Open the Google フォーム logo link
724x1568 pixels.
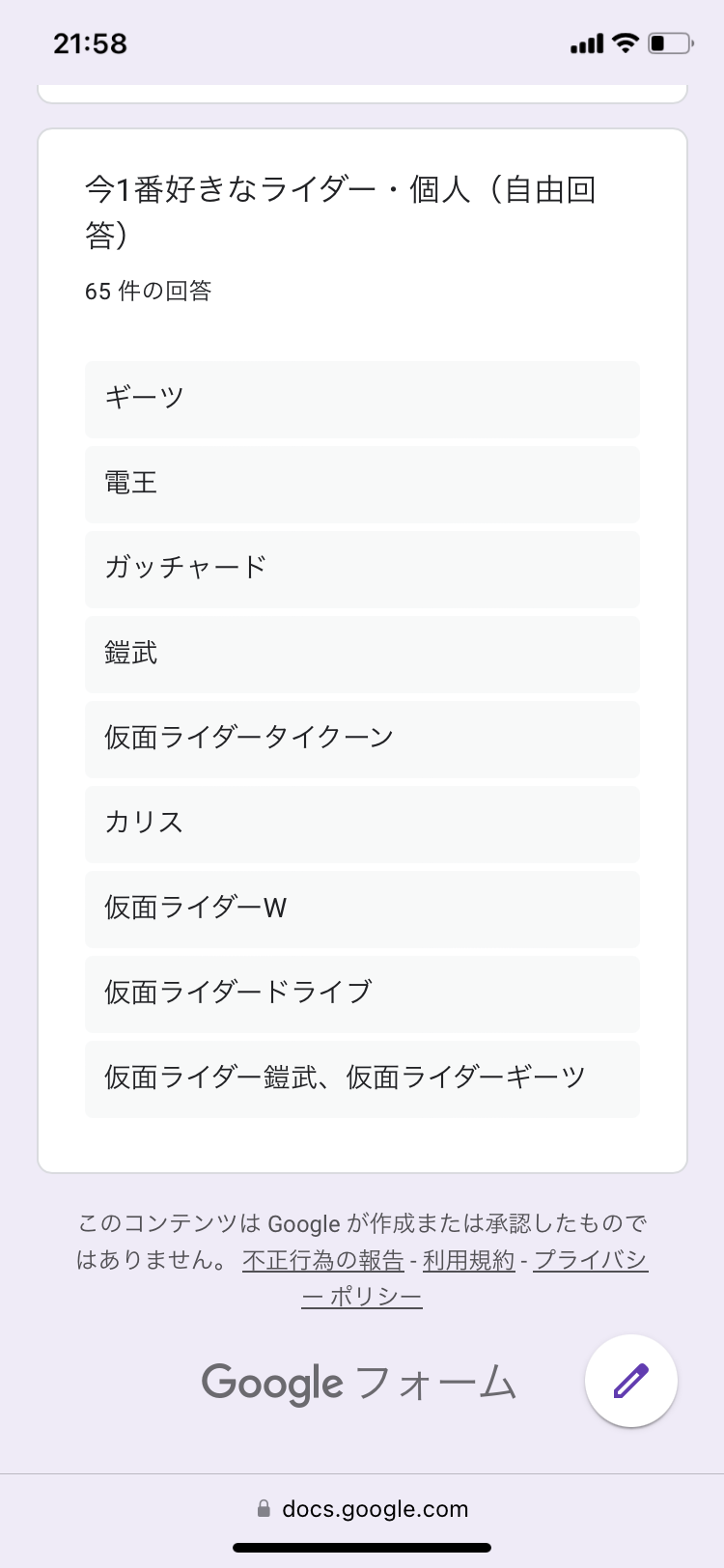pyautogui.click(x=359, y=1383)
